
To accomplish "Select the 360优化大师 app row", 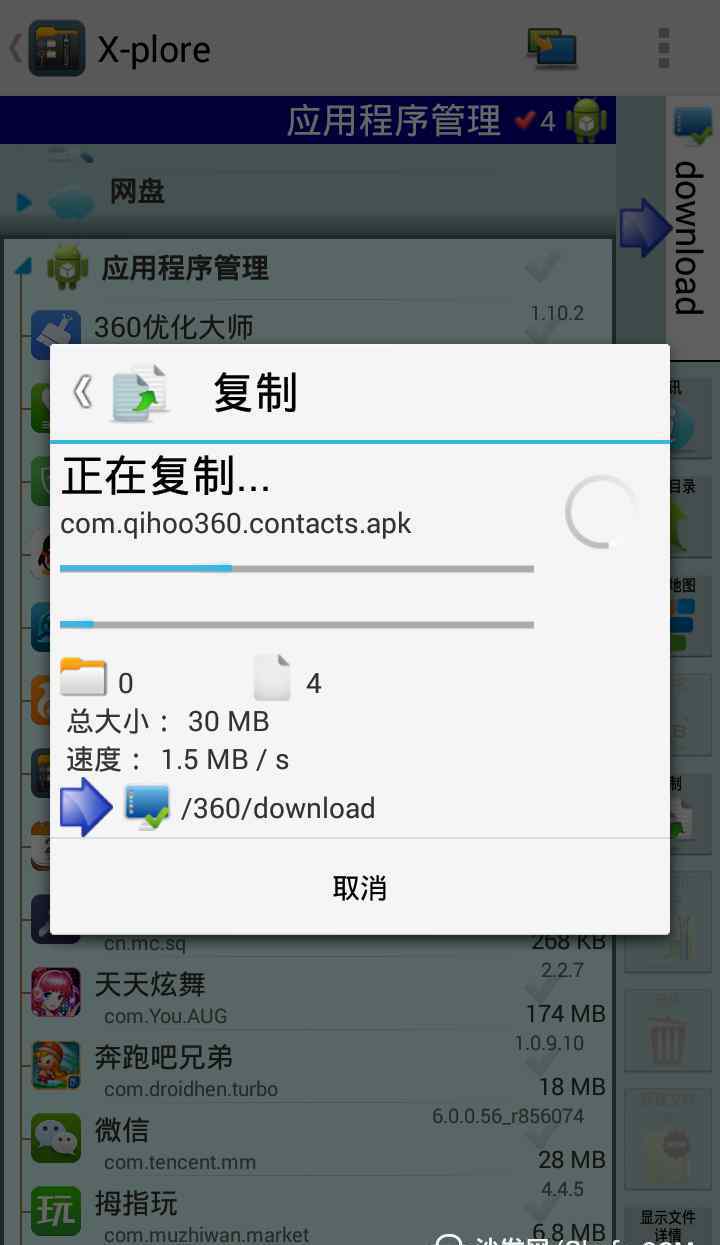I will pyautogui.click(x=316, y=326).
